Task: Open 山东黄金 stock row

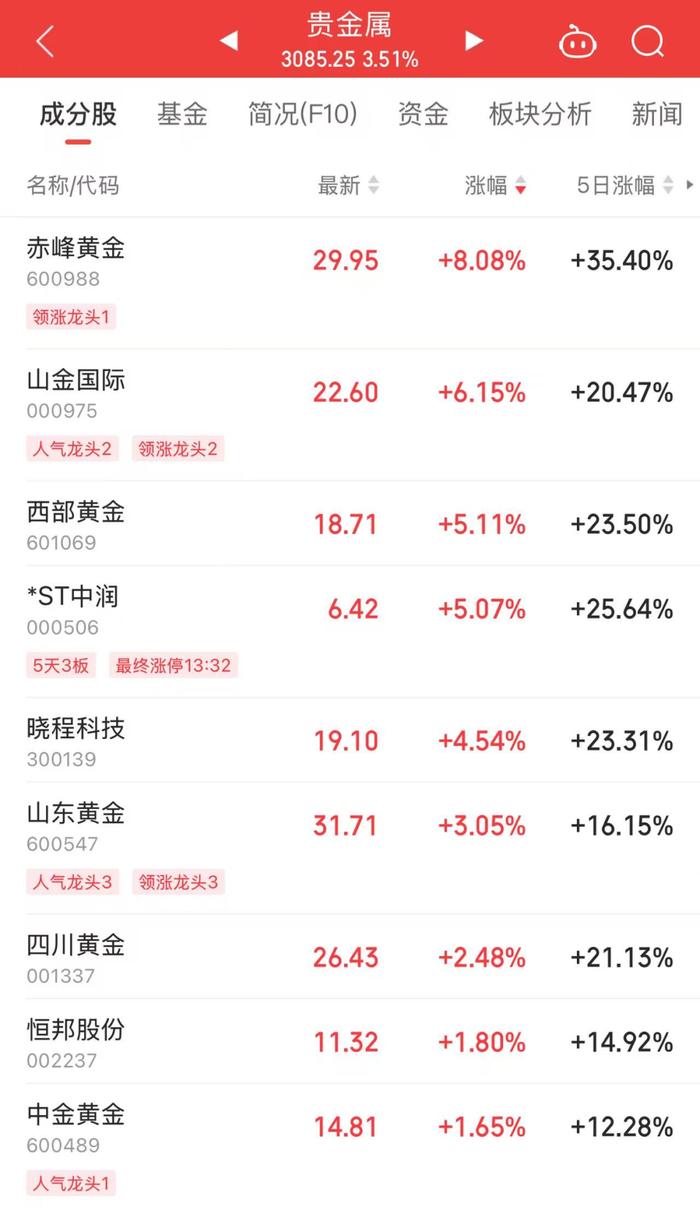Action: pos(76,813)
